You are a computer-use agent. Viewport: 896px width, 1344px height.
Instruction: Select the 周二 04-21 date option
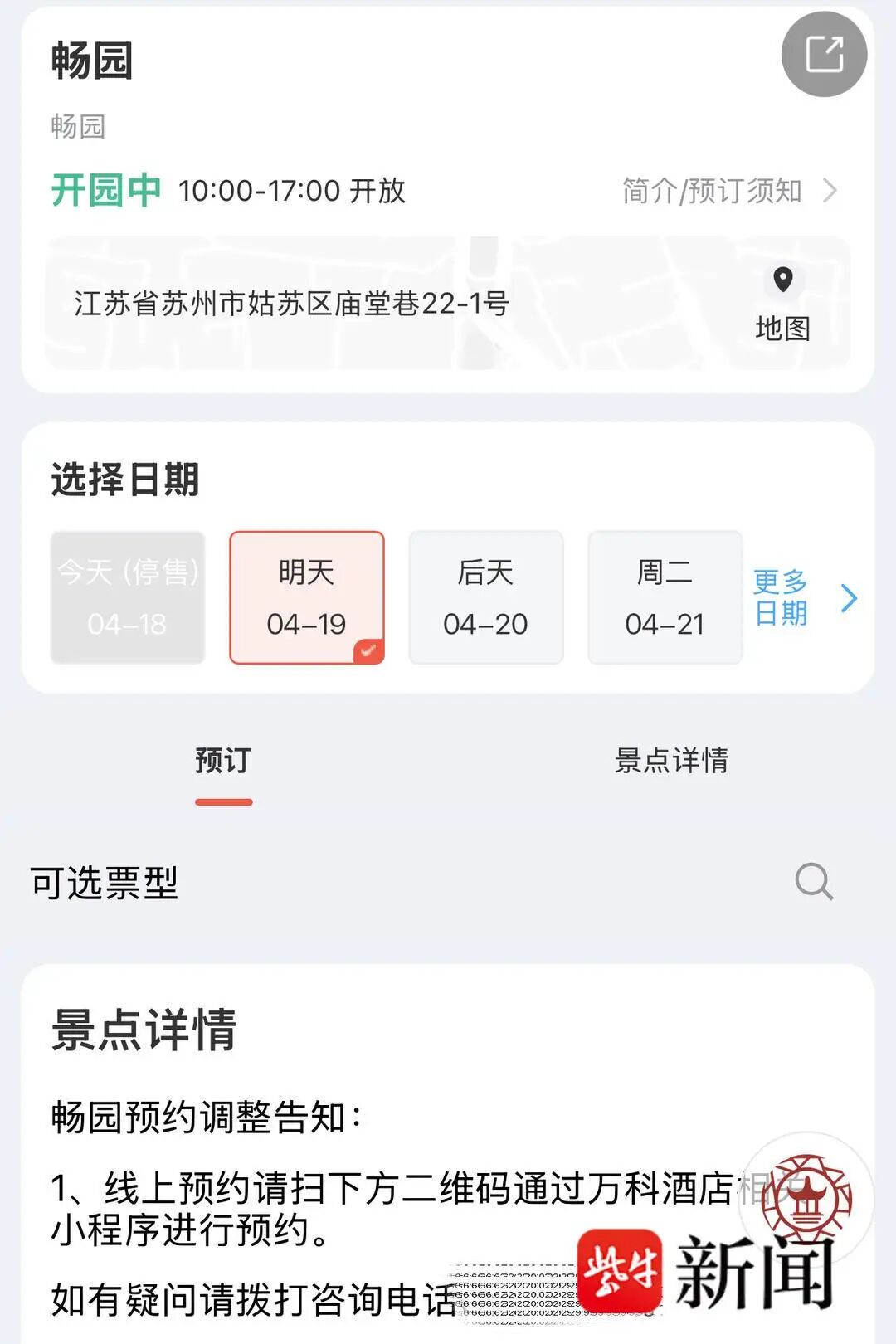point(665,597)
